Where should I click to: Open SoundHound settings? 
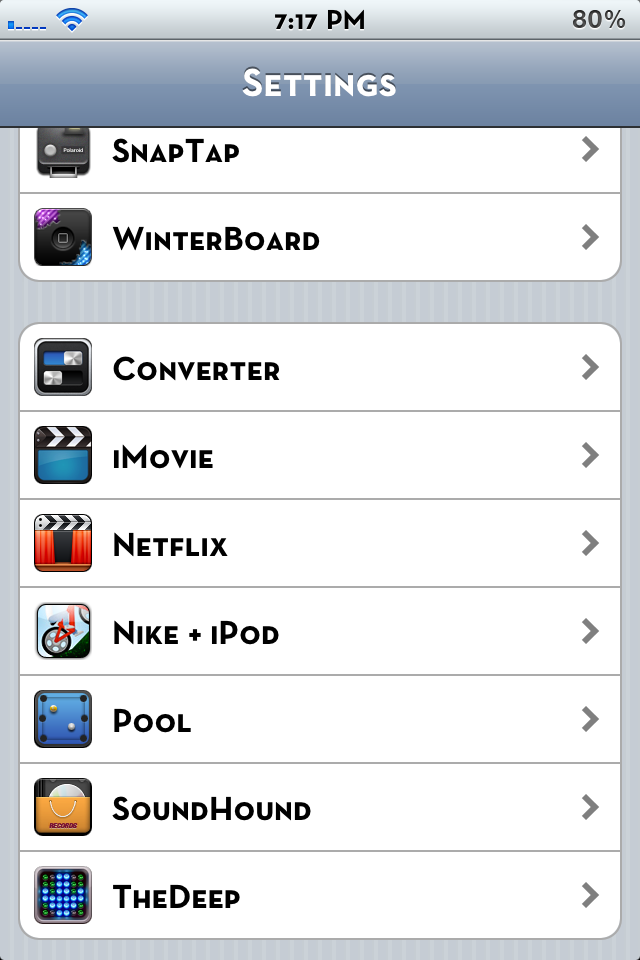320,808
